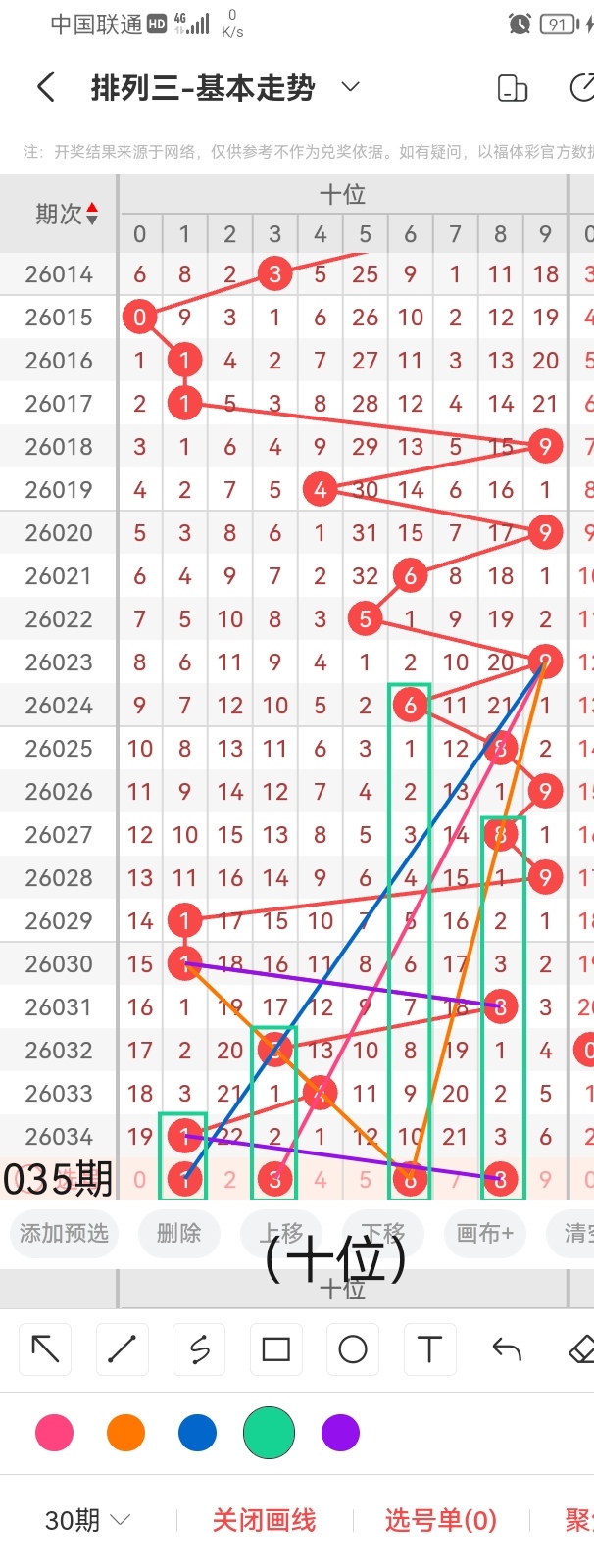
Task: Toggle screen orientation icon in header
Action: point(513,88)
